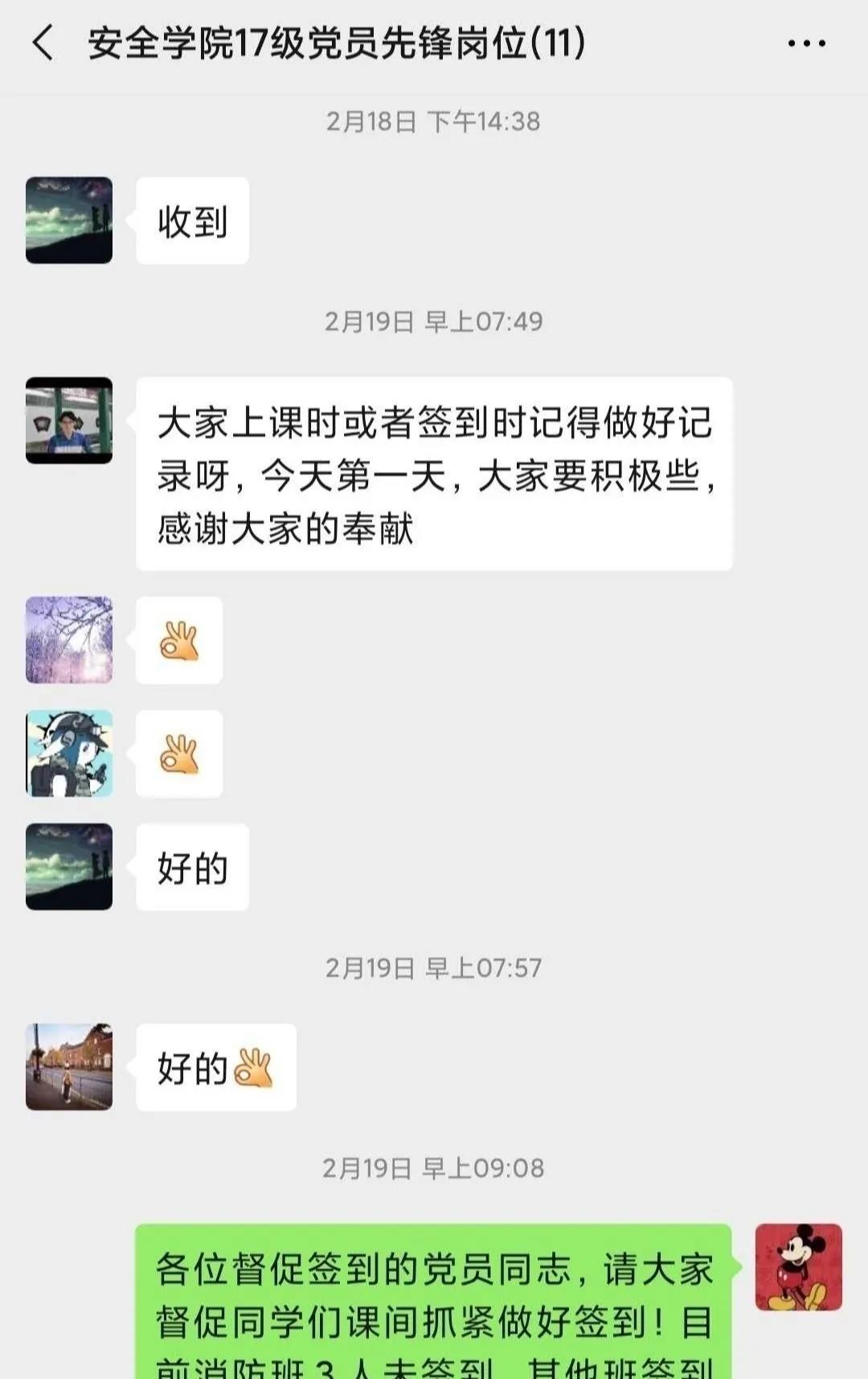Open the blue-haired anime character avatar
Viewport: 868px width, 1379px height.
pyautogui.click(x=69, y=753)
